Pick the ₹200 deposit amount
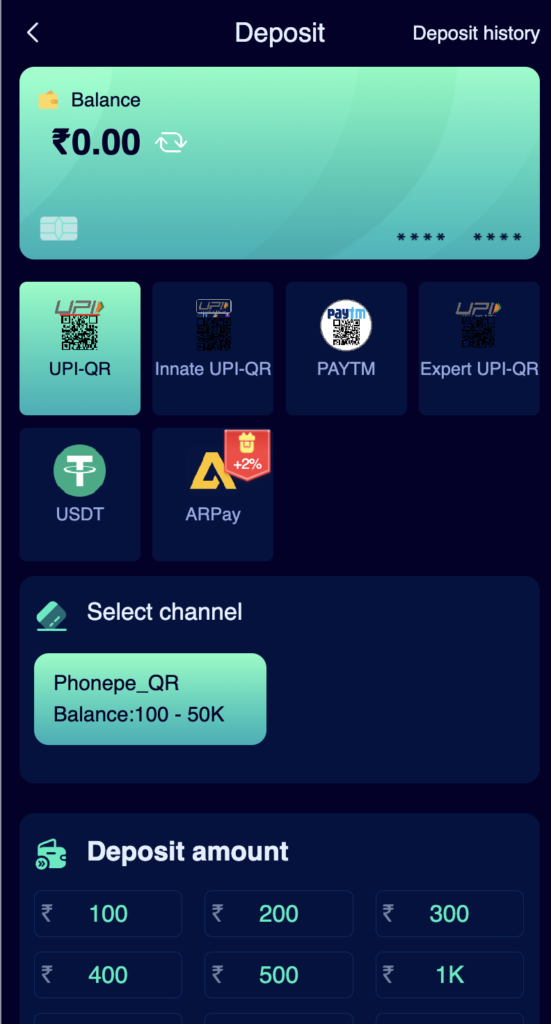Screen dimensions: 551x1024 pos(279,914)
